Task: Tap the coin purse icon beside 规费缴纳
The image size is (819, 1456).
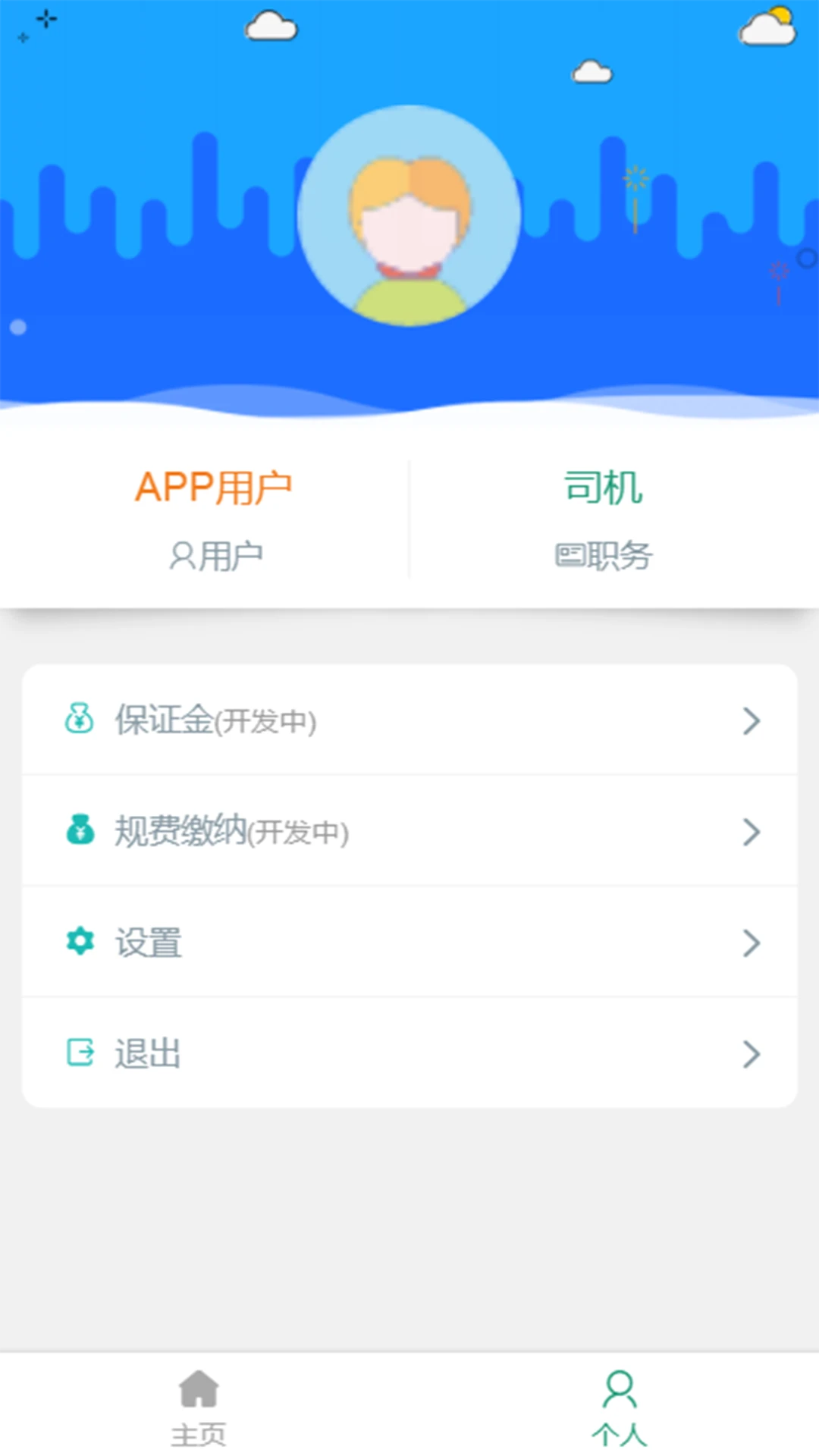Action: point(81,830)
